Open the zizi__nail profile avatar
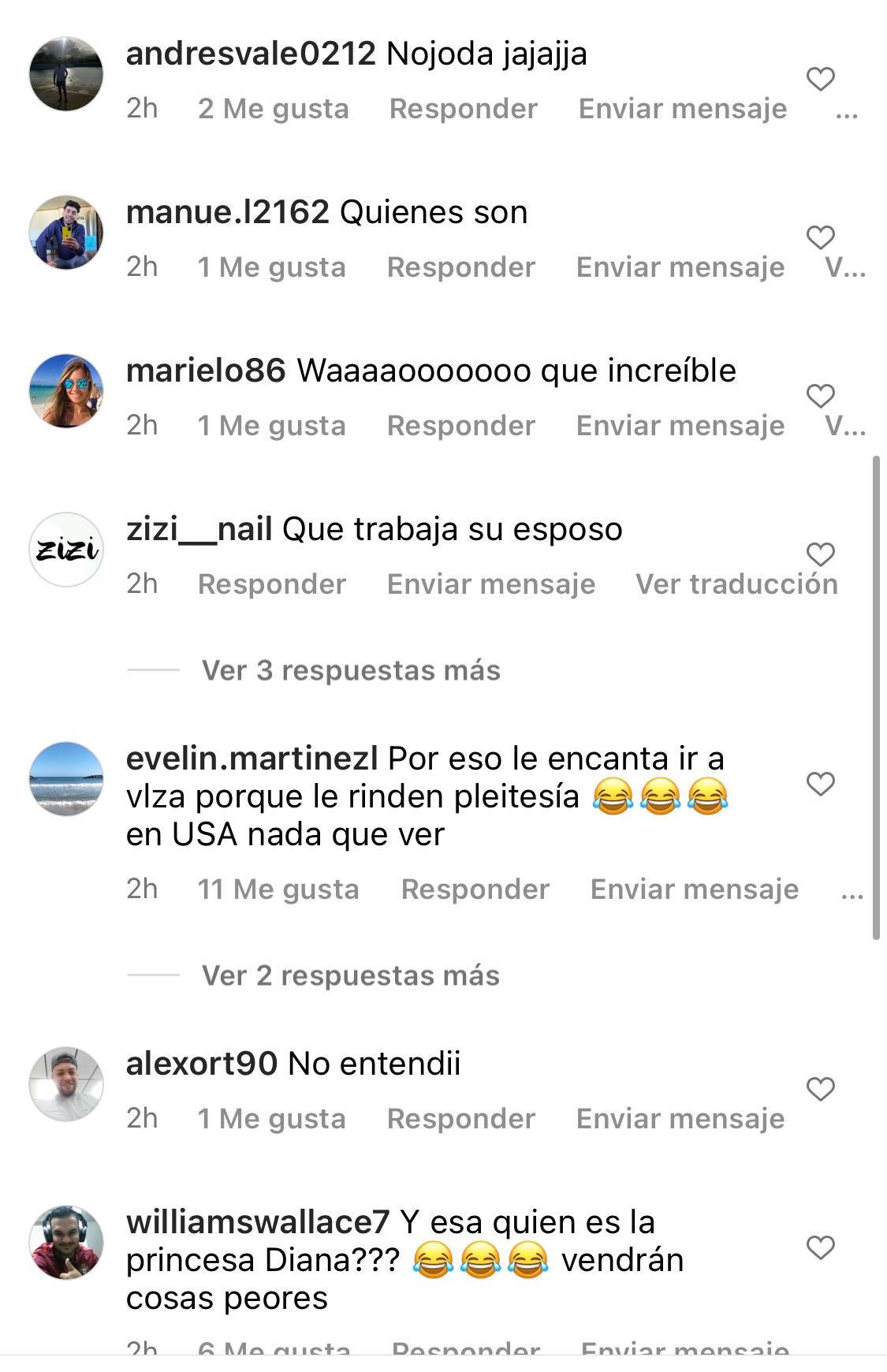 (66, 550)
